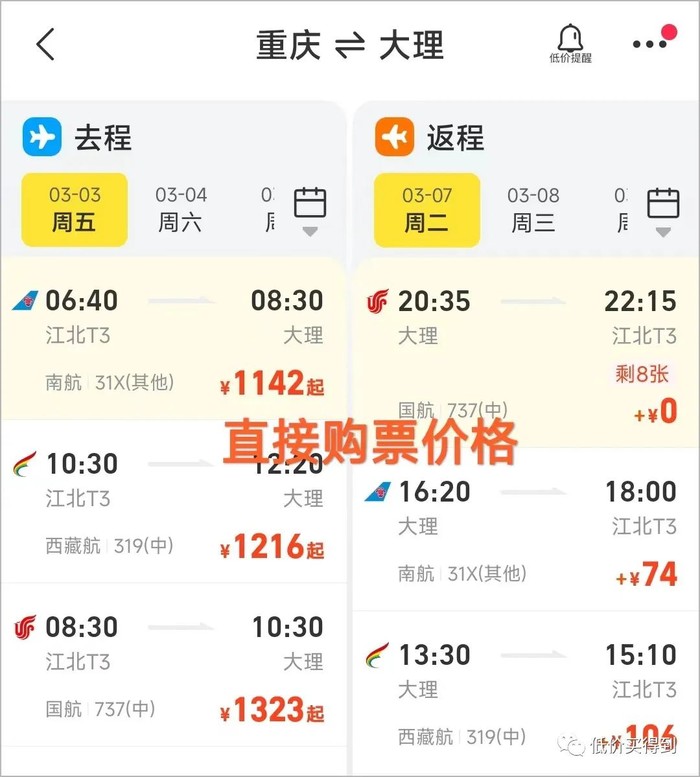Choose the 08:30 国航 outbound flight
This screenshot has height=777, width=700.
(170, 668)
